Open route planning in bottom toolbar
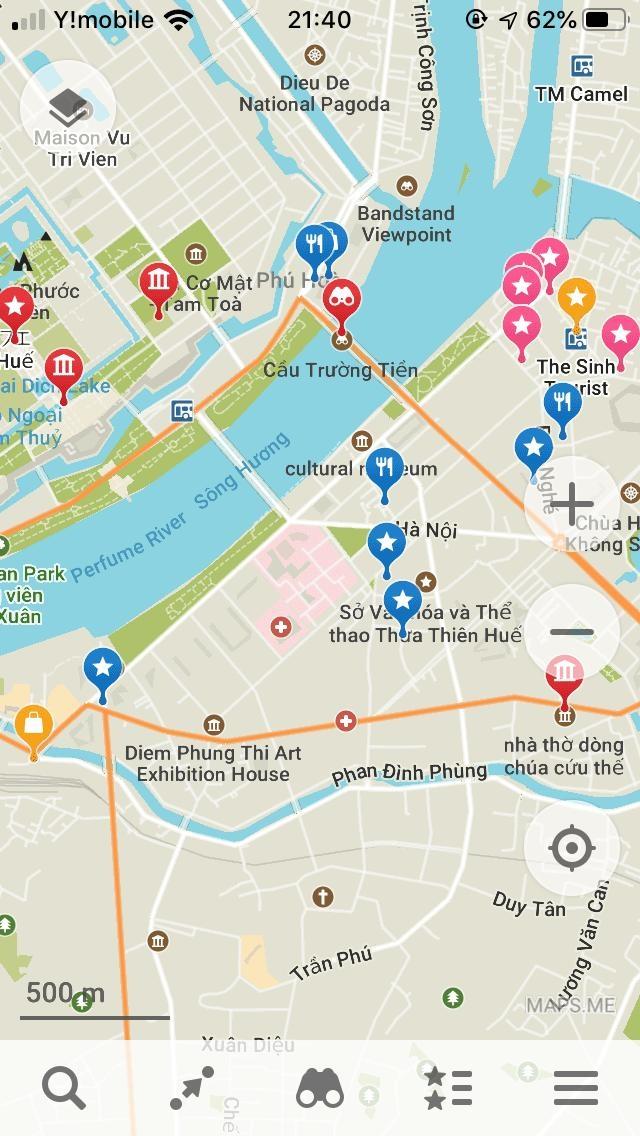640x1136 pixels. tap(192, 1087)
